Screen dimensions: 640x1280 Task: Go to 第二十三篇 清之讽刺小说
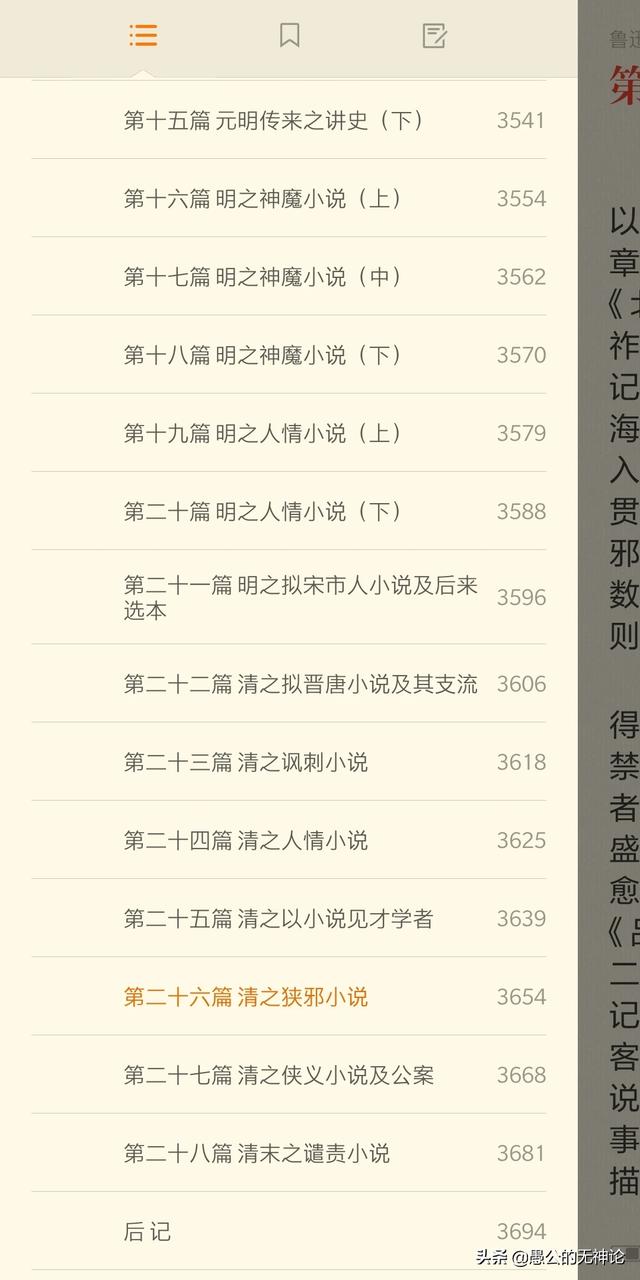(246, 762)
